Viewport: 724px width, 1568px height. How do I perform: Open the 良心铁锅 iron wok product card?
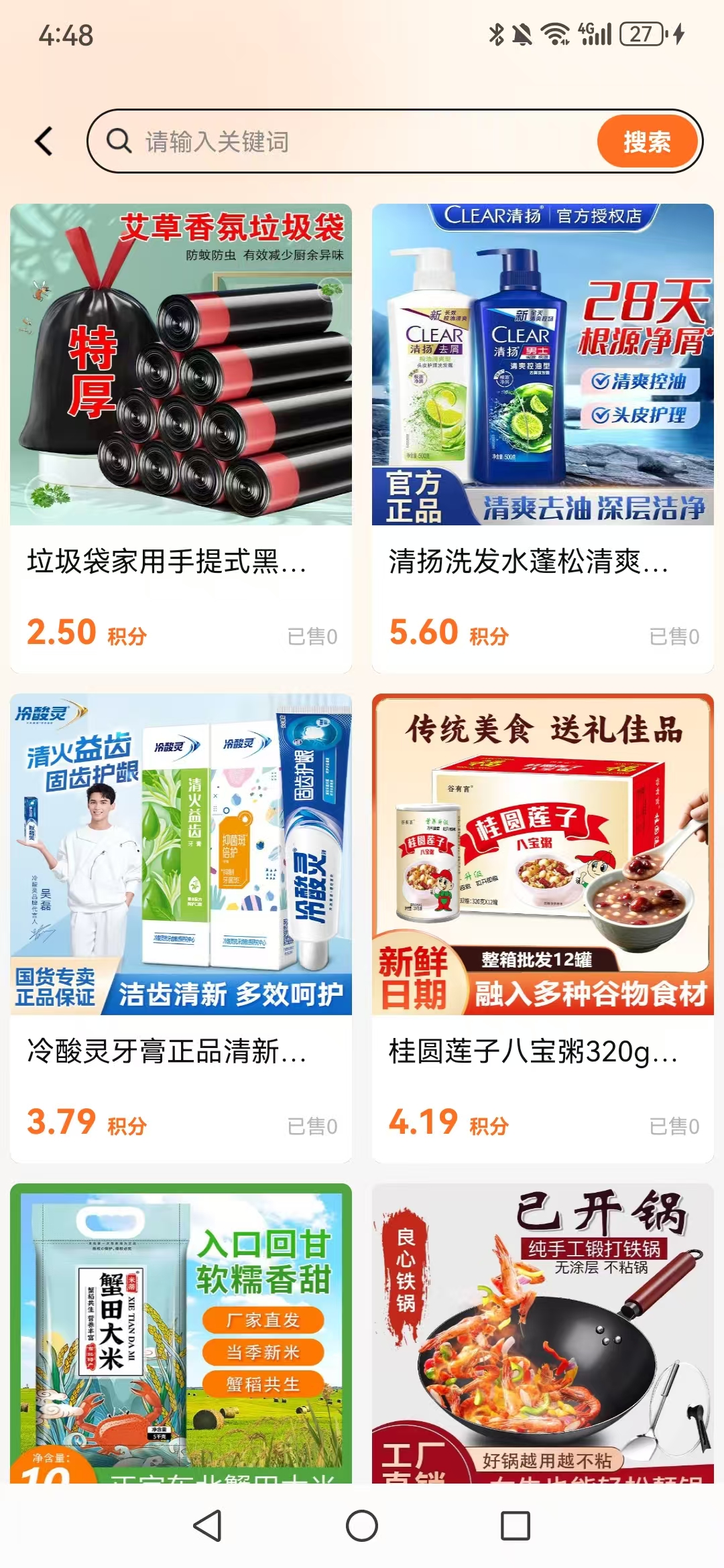[x=542, y=1333]
